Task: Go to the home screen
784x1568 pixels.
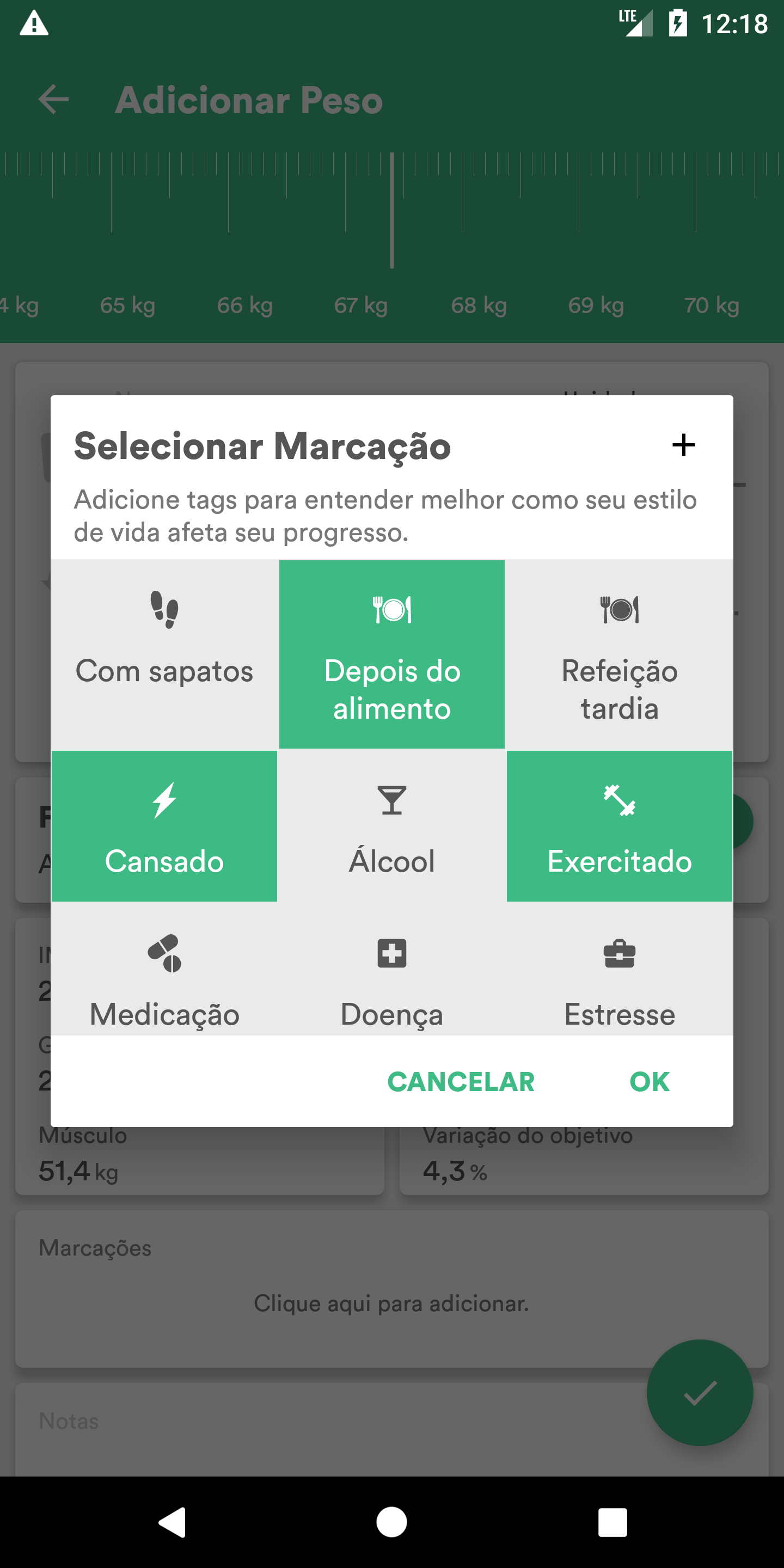Action: pos(392,1522)
